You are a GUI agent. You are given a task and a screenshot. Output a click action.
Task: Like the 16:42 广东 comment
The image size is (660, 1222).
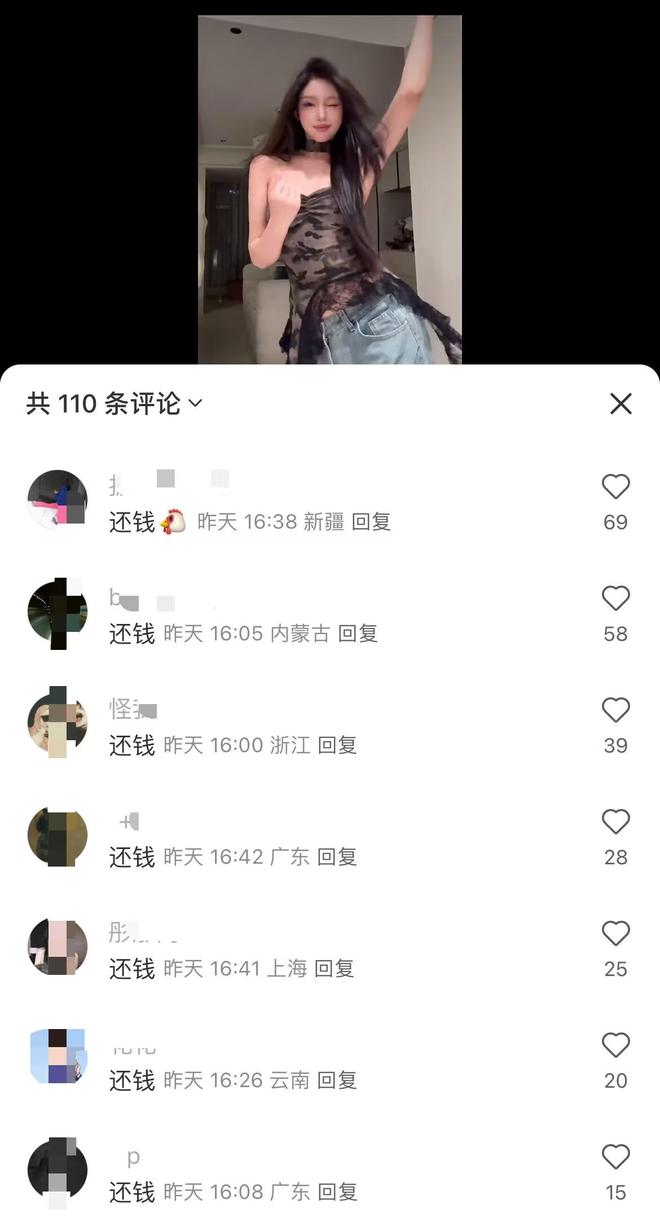pos(615,822)
